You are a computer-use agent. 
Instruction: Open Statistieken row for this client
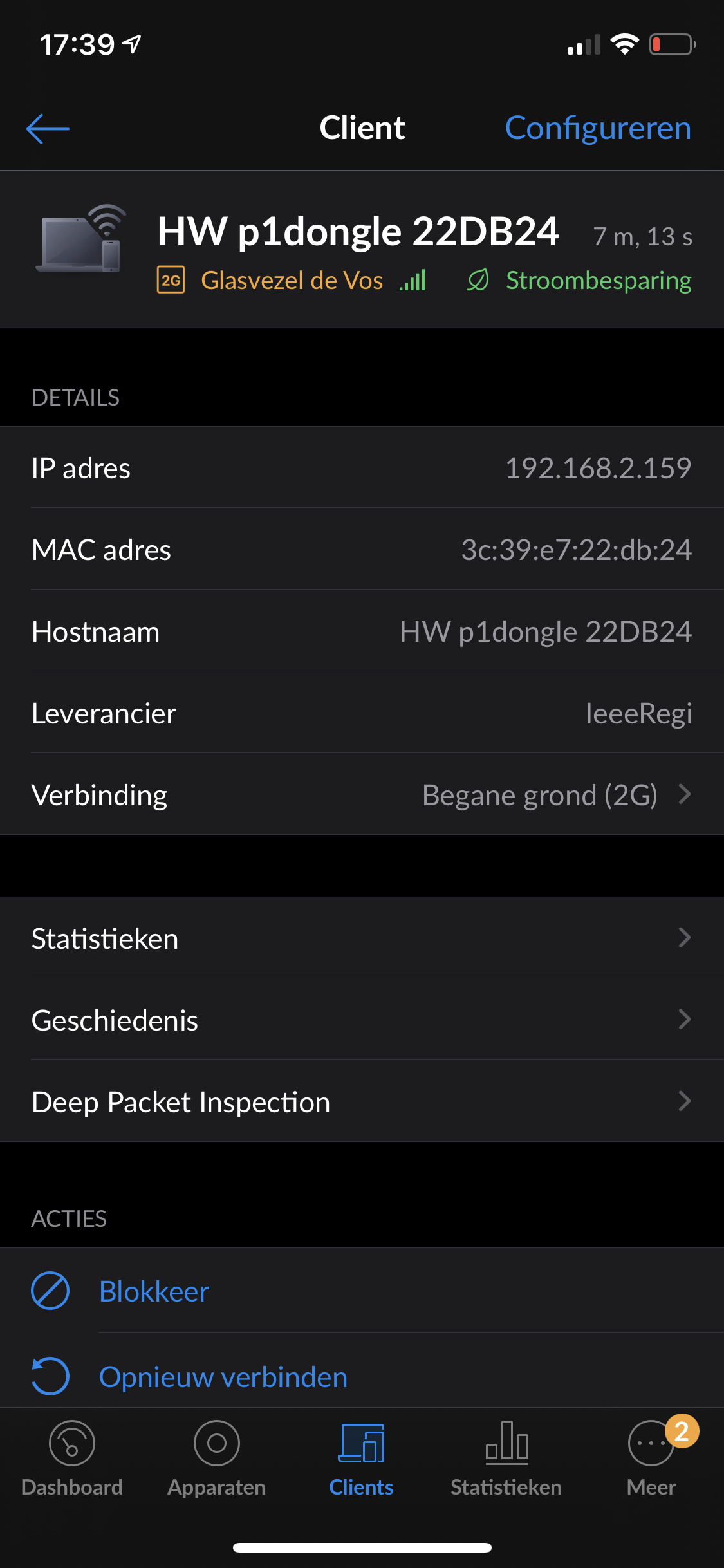click(x=362, y=938)
